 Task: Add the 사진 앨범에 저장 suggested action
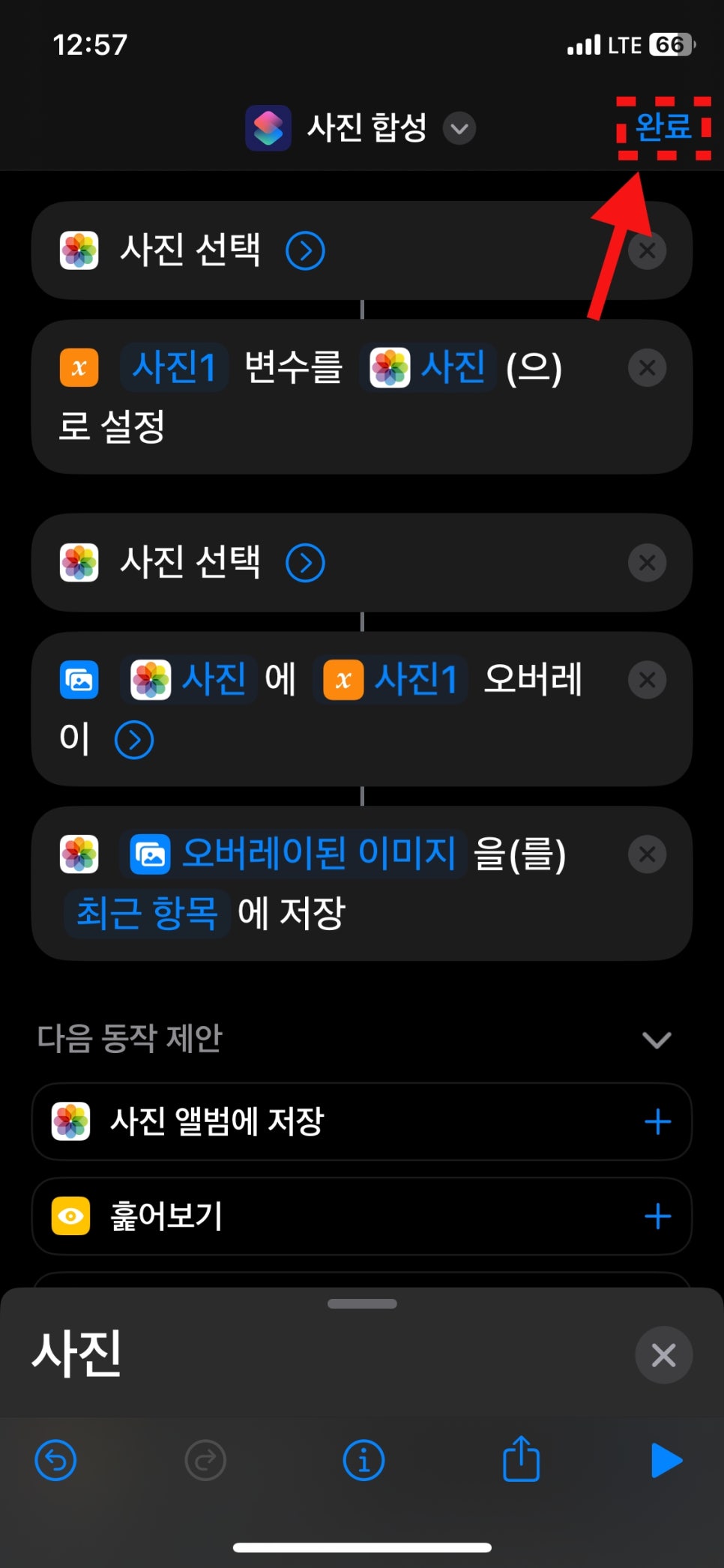click(x=657, y=1122)
